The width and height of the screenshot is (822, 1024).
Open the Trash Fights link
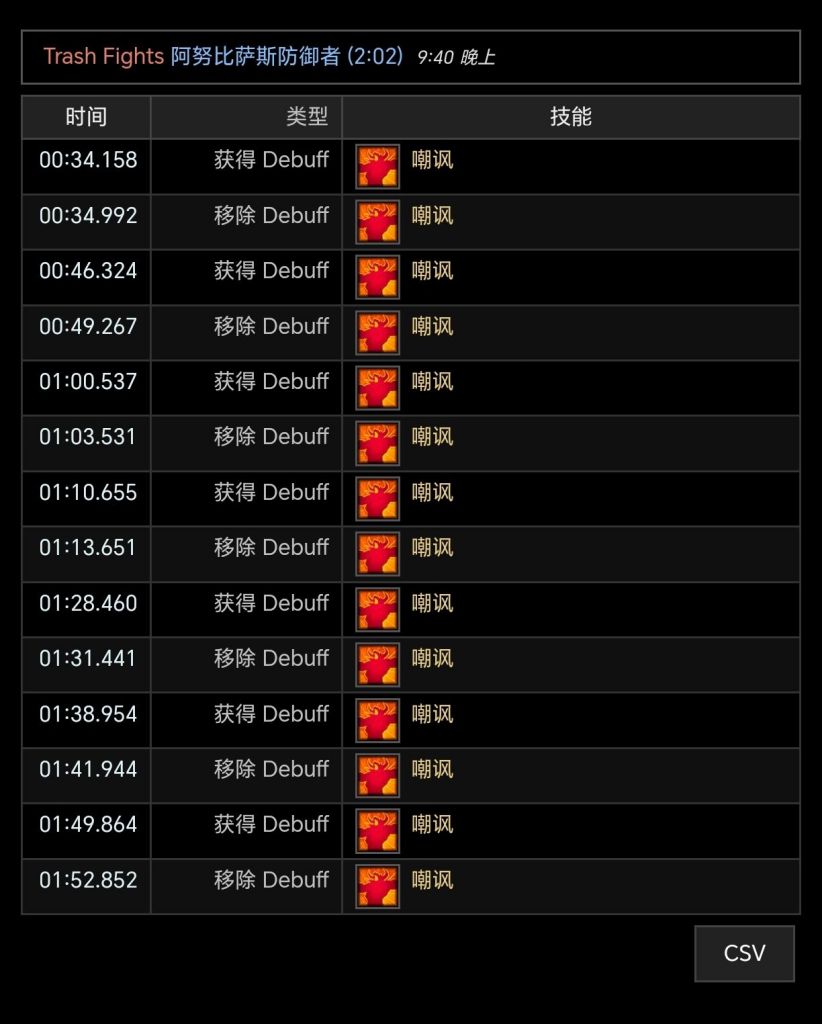102,57
